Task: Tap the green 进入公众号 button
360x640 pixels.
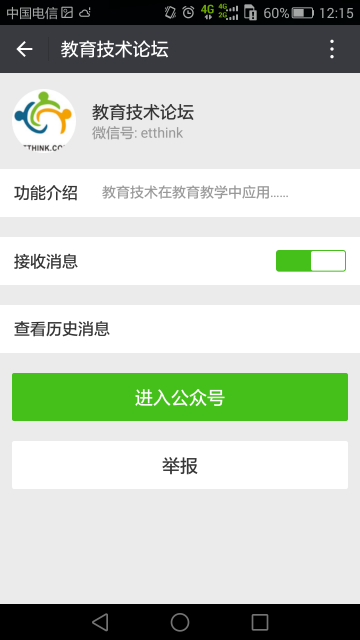Action: [180, 397]
